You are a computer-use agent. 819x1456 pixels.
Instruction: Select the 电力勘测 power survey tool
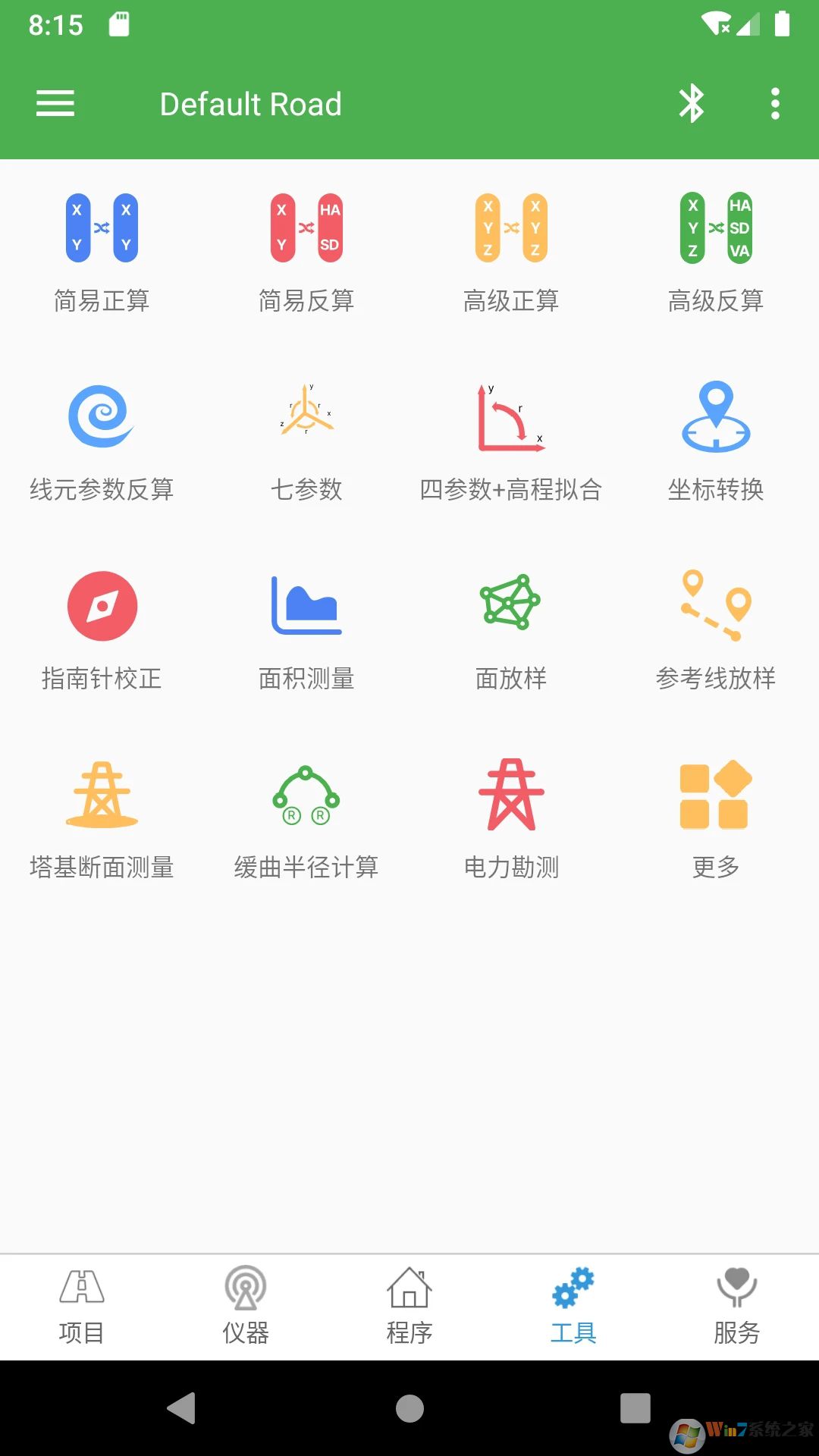[x=510, y=819]
